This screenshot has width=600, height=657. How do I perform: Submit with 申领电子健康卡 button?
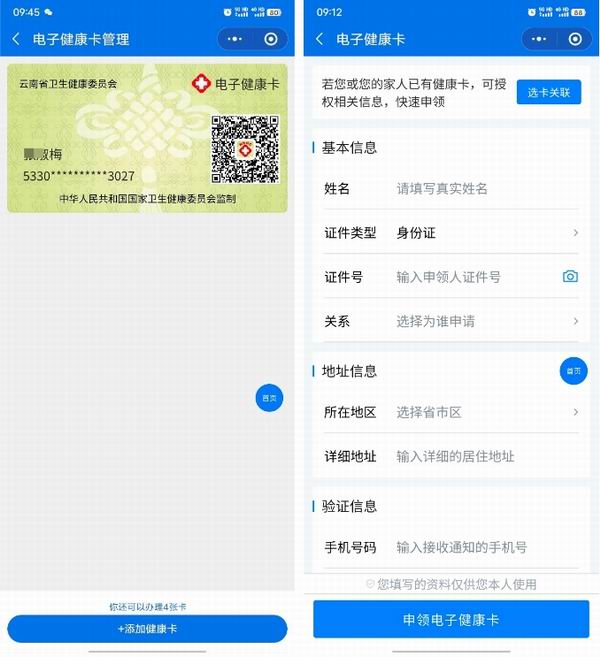tap(451, 620)
